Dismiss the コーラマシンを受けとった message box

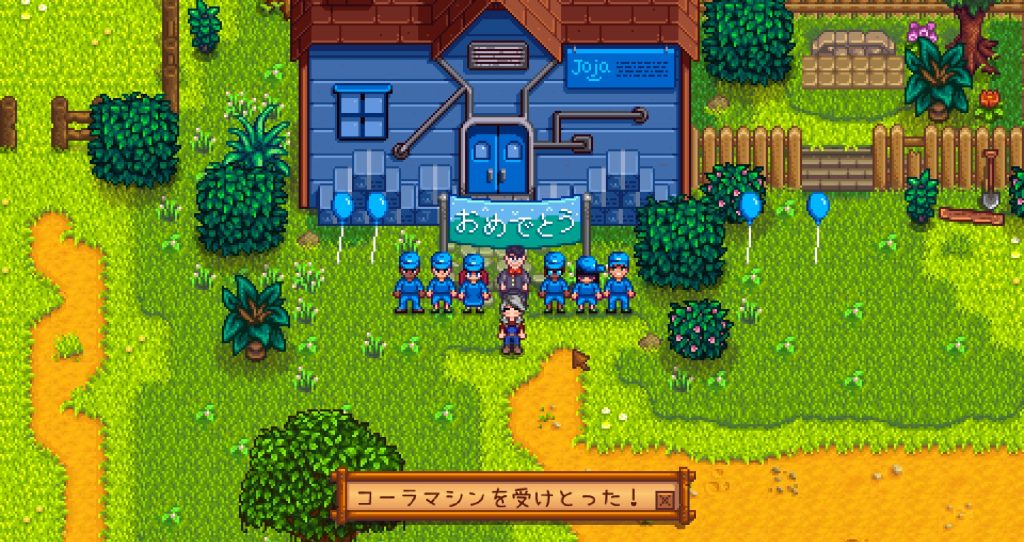coord(667,498)
